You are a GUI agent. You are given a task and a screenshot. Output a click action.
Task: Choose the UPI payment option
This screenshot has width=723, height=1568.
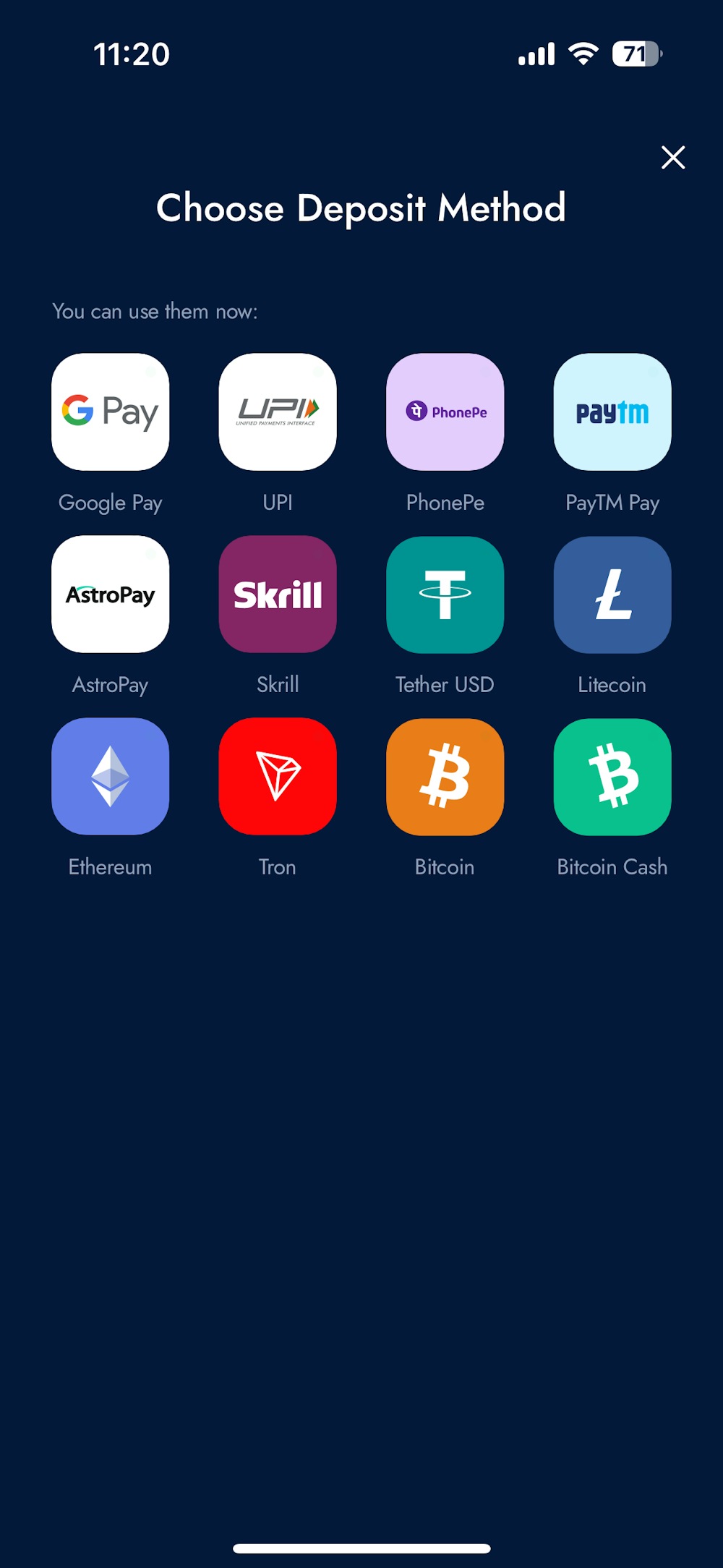click(278, 412)
